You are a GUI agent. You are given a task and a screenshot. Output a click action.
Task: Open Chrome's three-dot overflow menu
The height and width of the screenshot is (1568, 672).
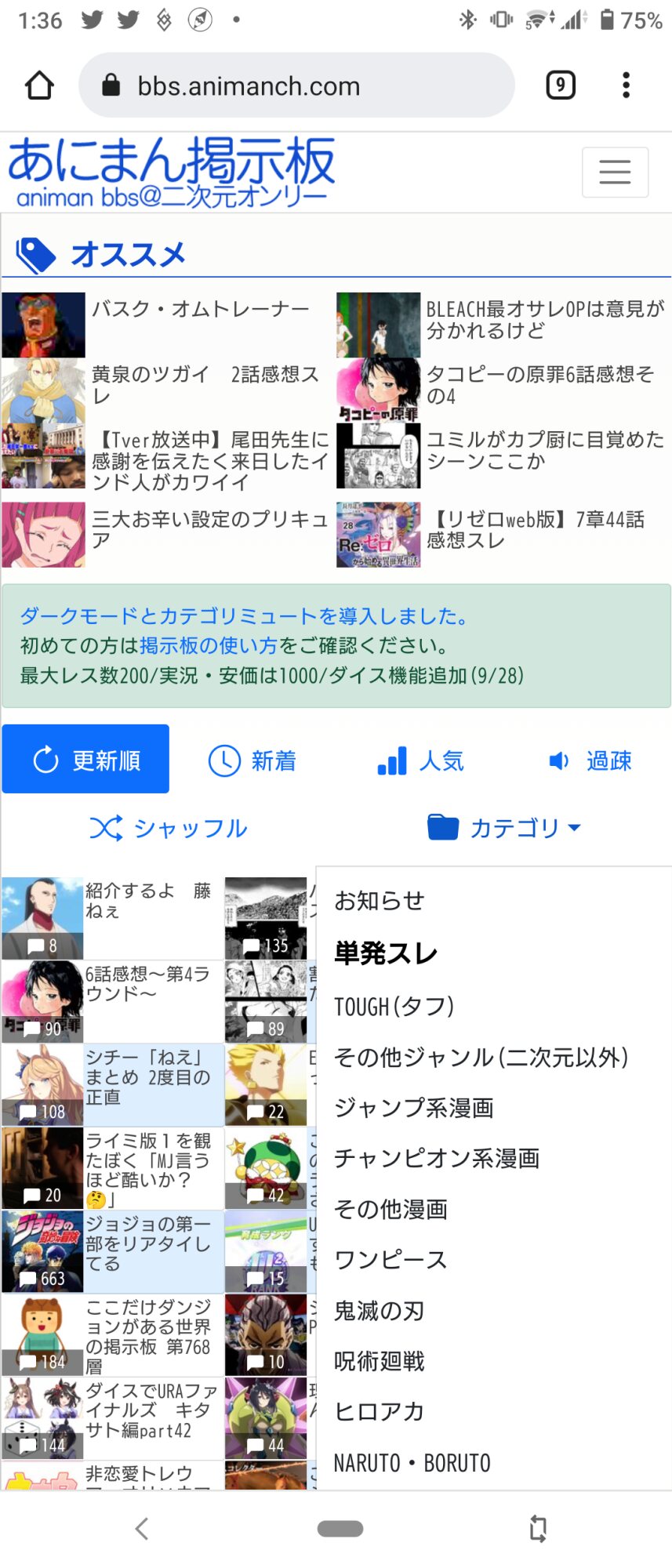(x=626, y=85)
